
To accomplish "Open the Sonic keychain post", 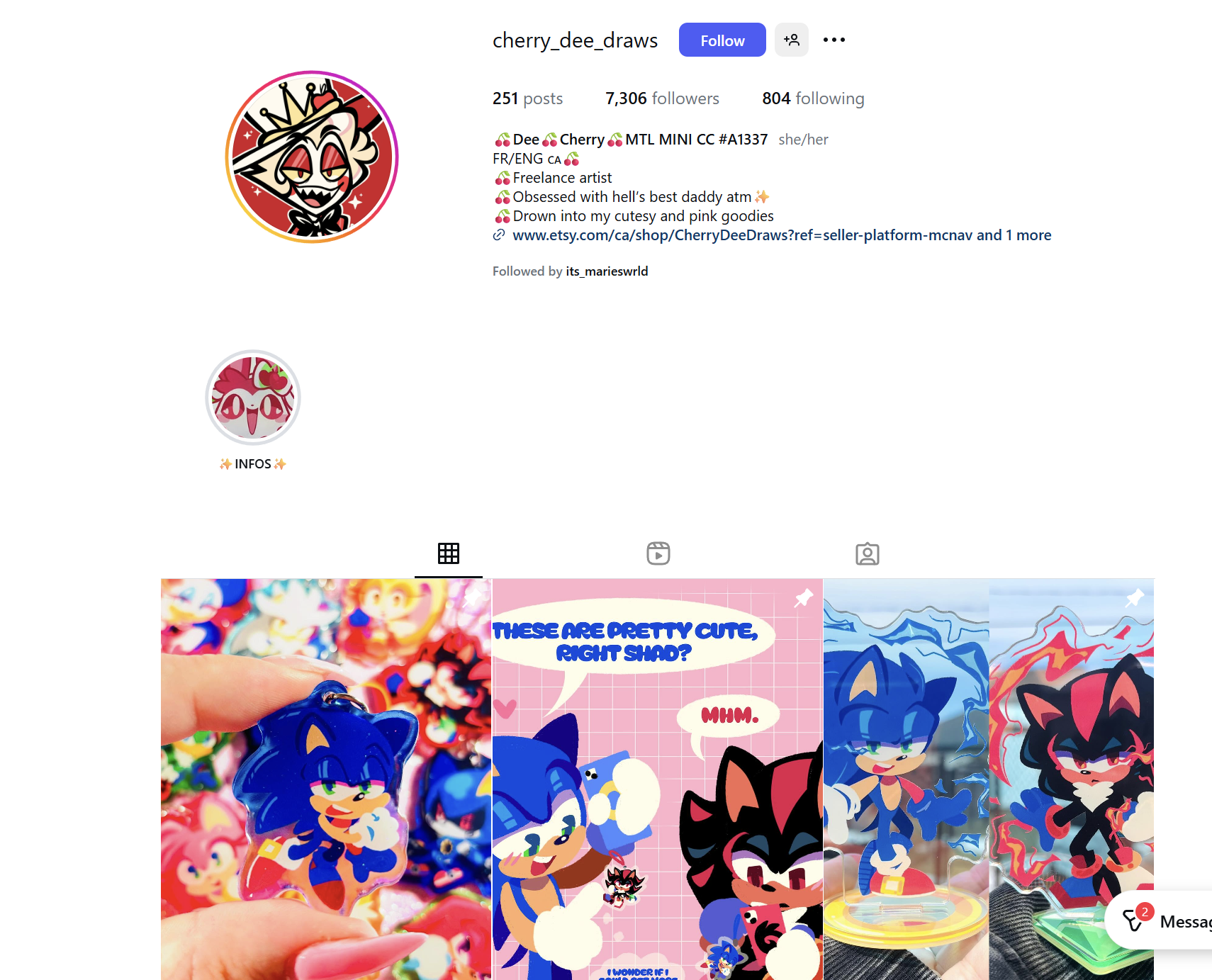I will [326, 779].
